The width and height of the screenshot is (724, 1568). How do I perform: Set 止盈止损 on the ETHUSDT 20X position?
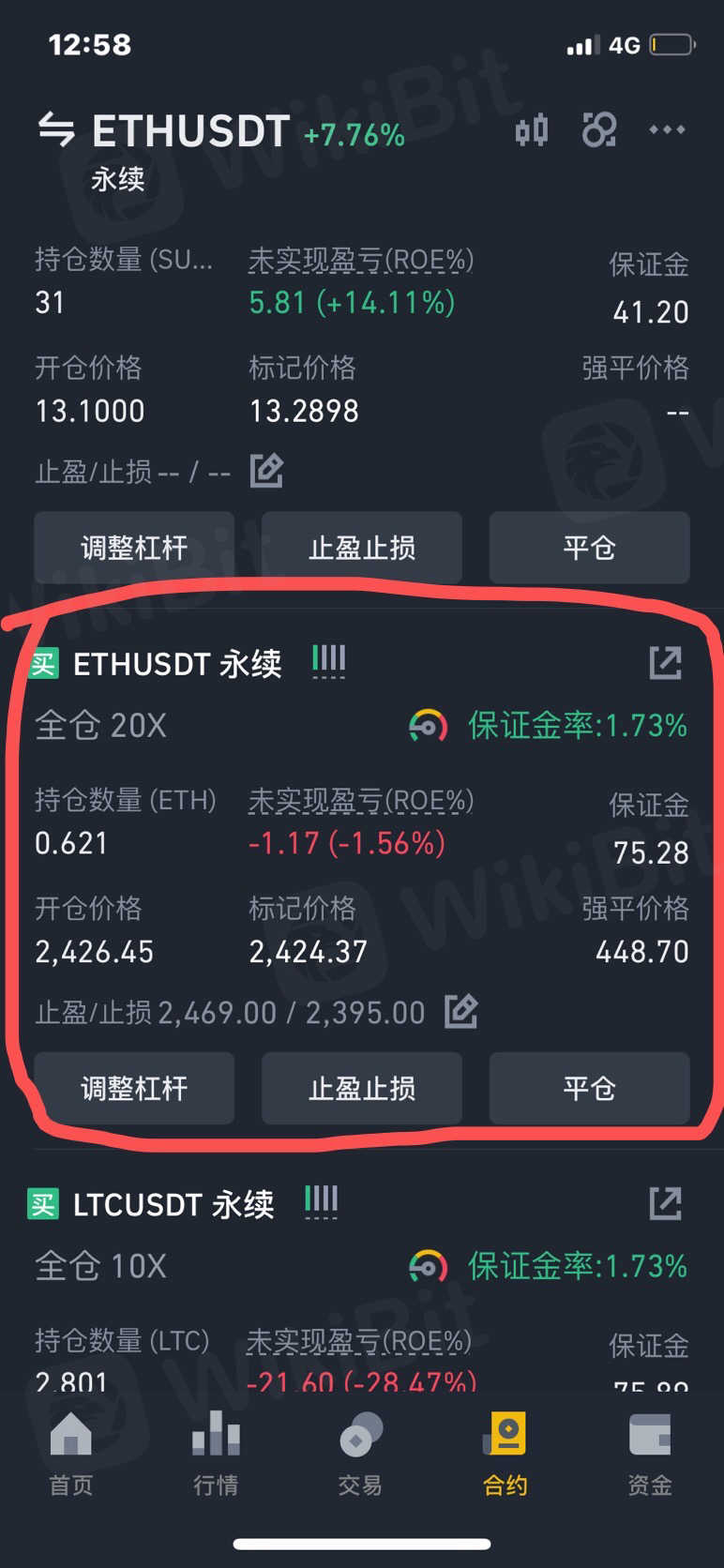pos(362,1088)
